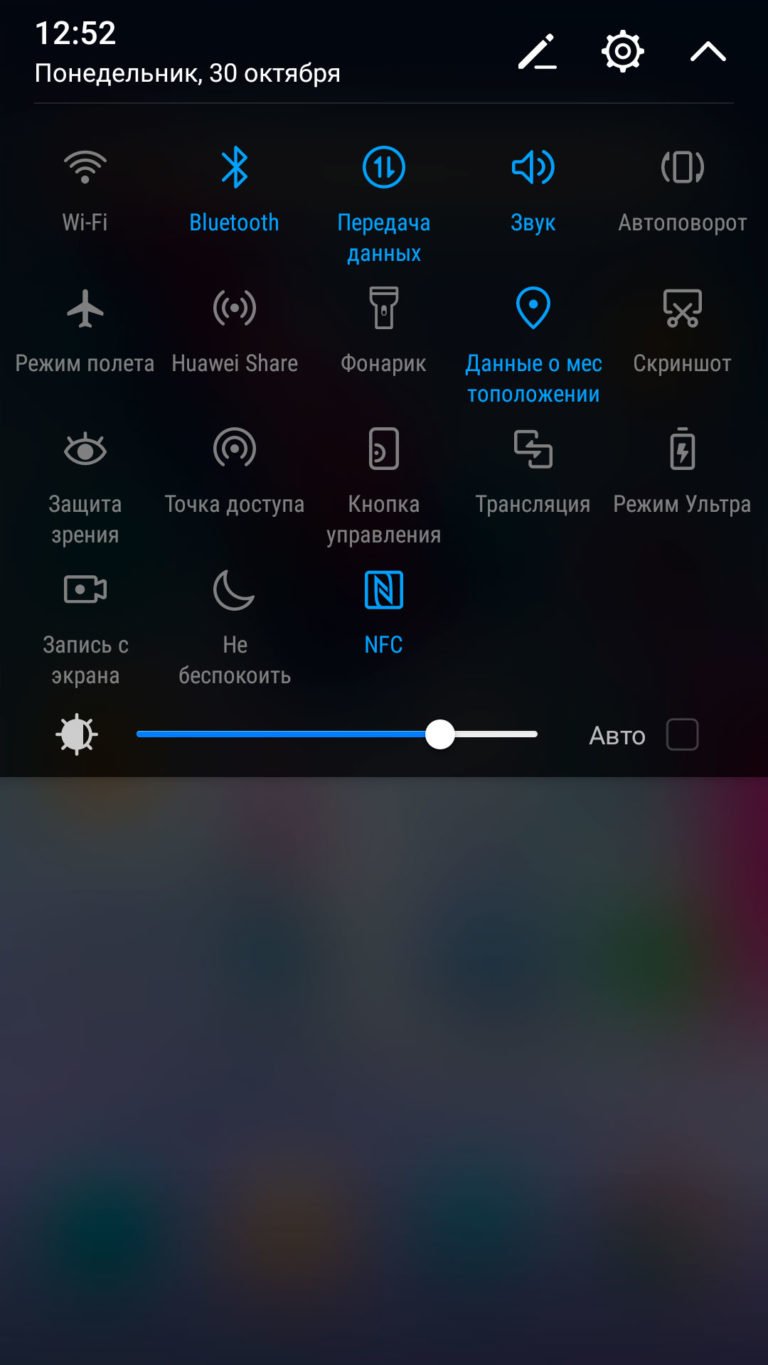Turn on Wi-Fi
768x1365 pixels.
point(85,167)
